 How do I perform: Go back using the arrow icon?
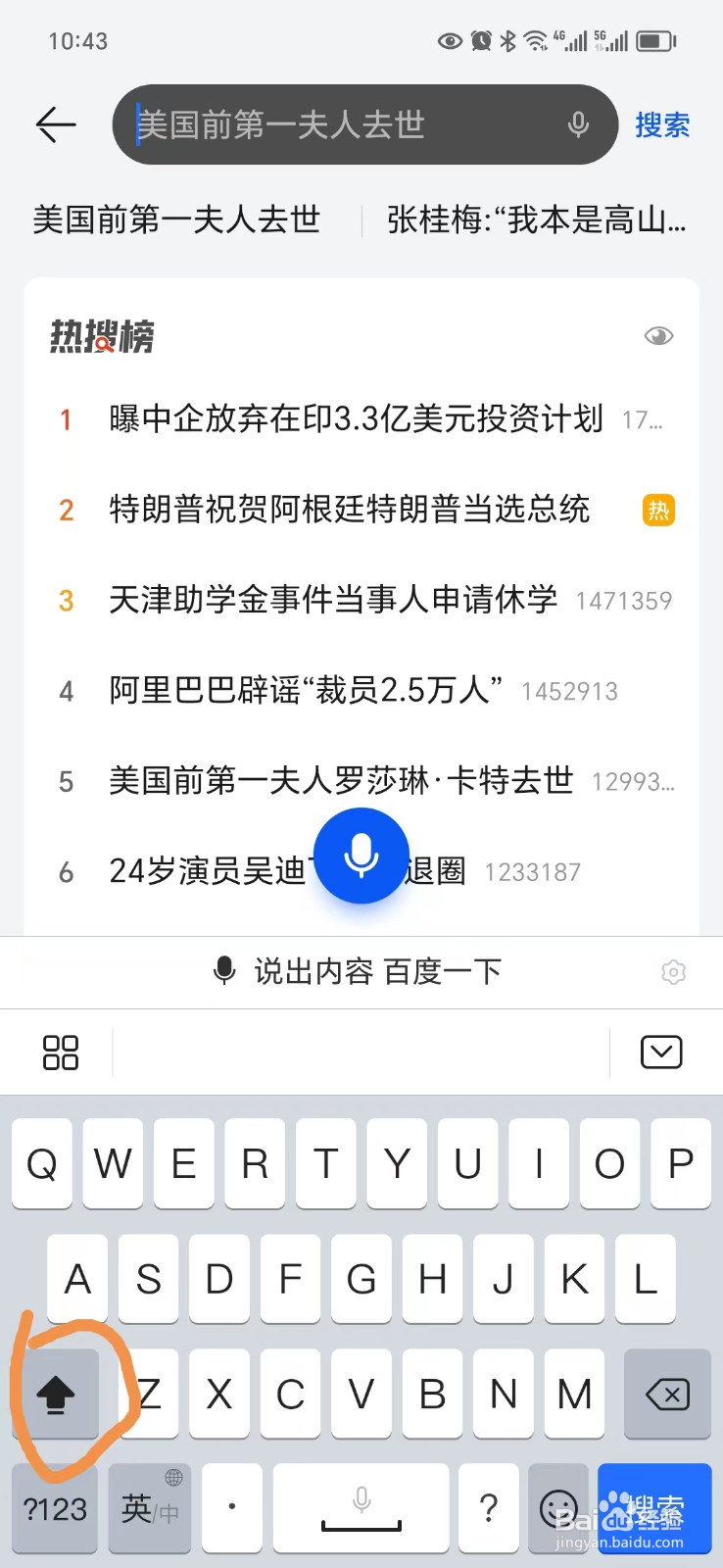tap(56, 124)
